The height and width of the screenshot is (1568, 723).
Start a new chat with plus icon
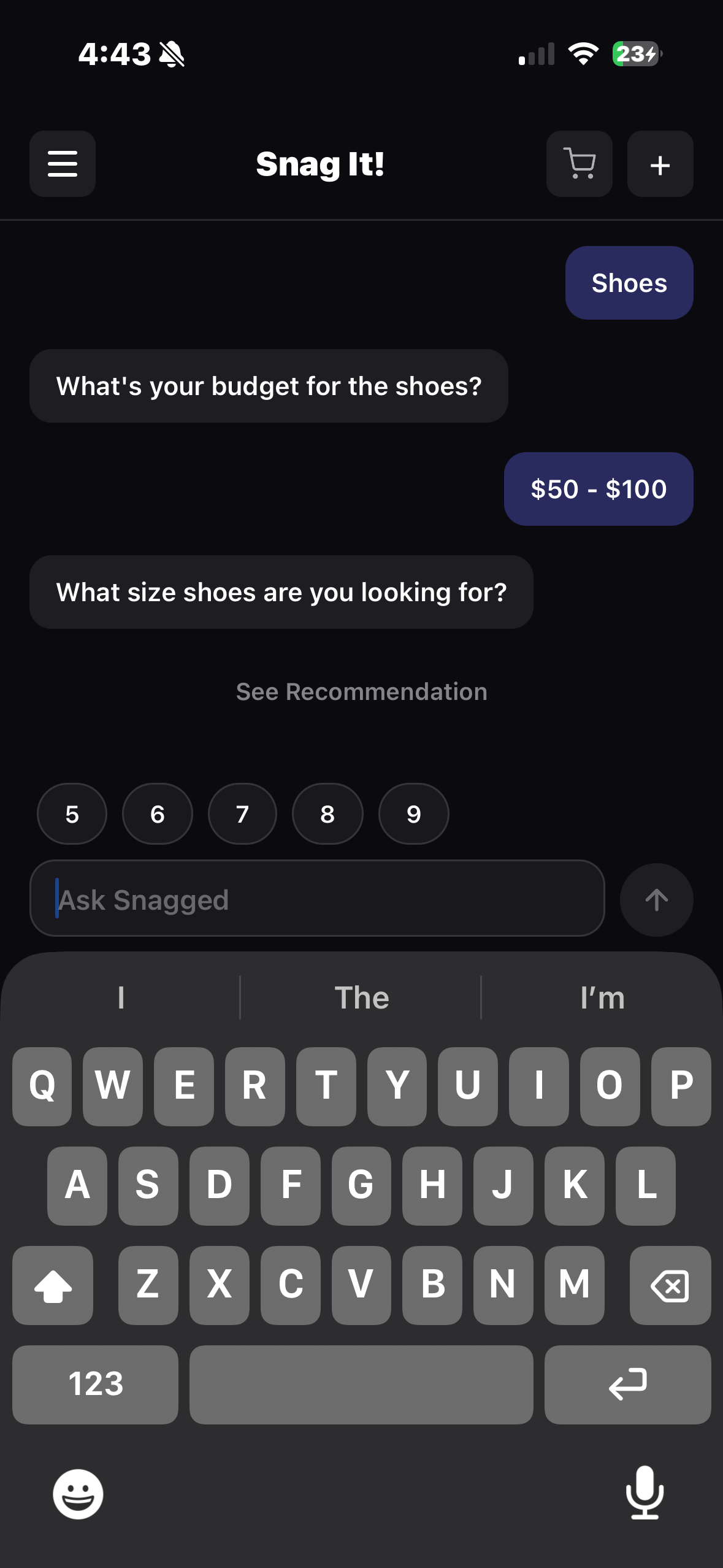click(x=660, y=164)
